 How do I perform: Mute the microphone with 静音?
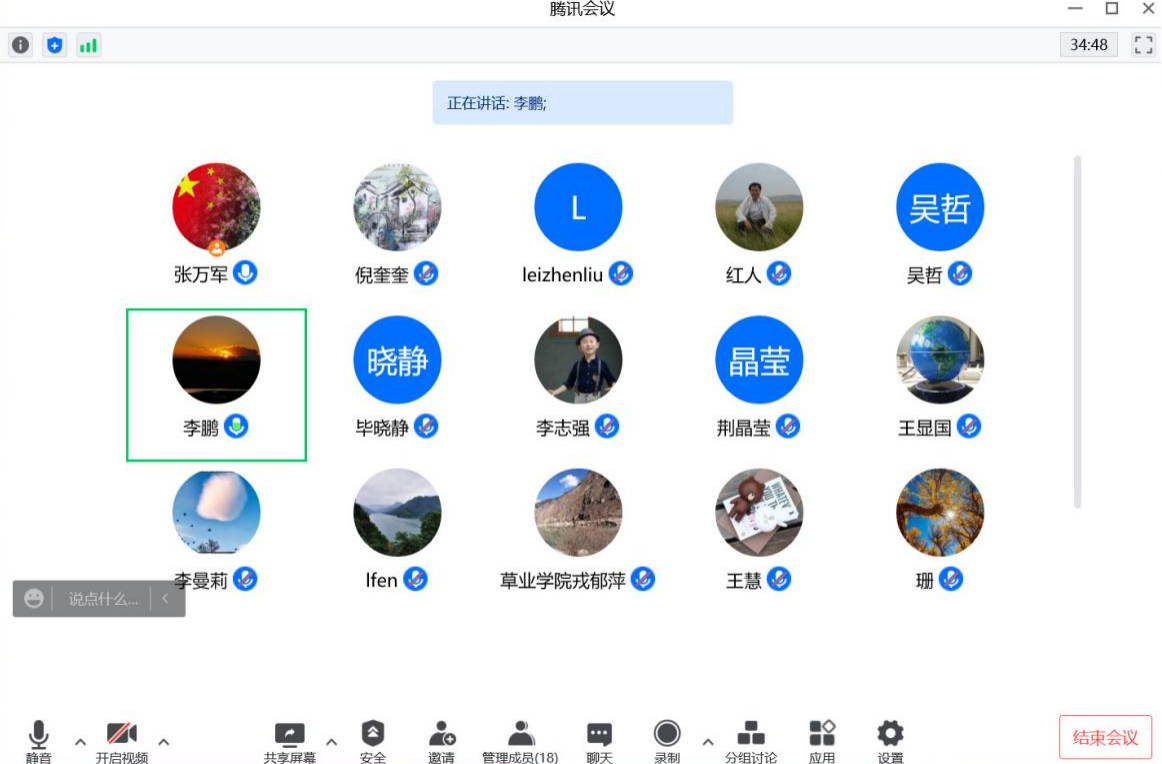(x=39, y=740)
